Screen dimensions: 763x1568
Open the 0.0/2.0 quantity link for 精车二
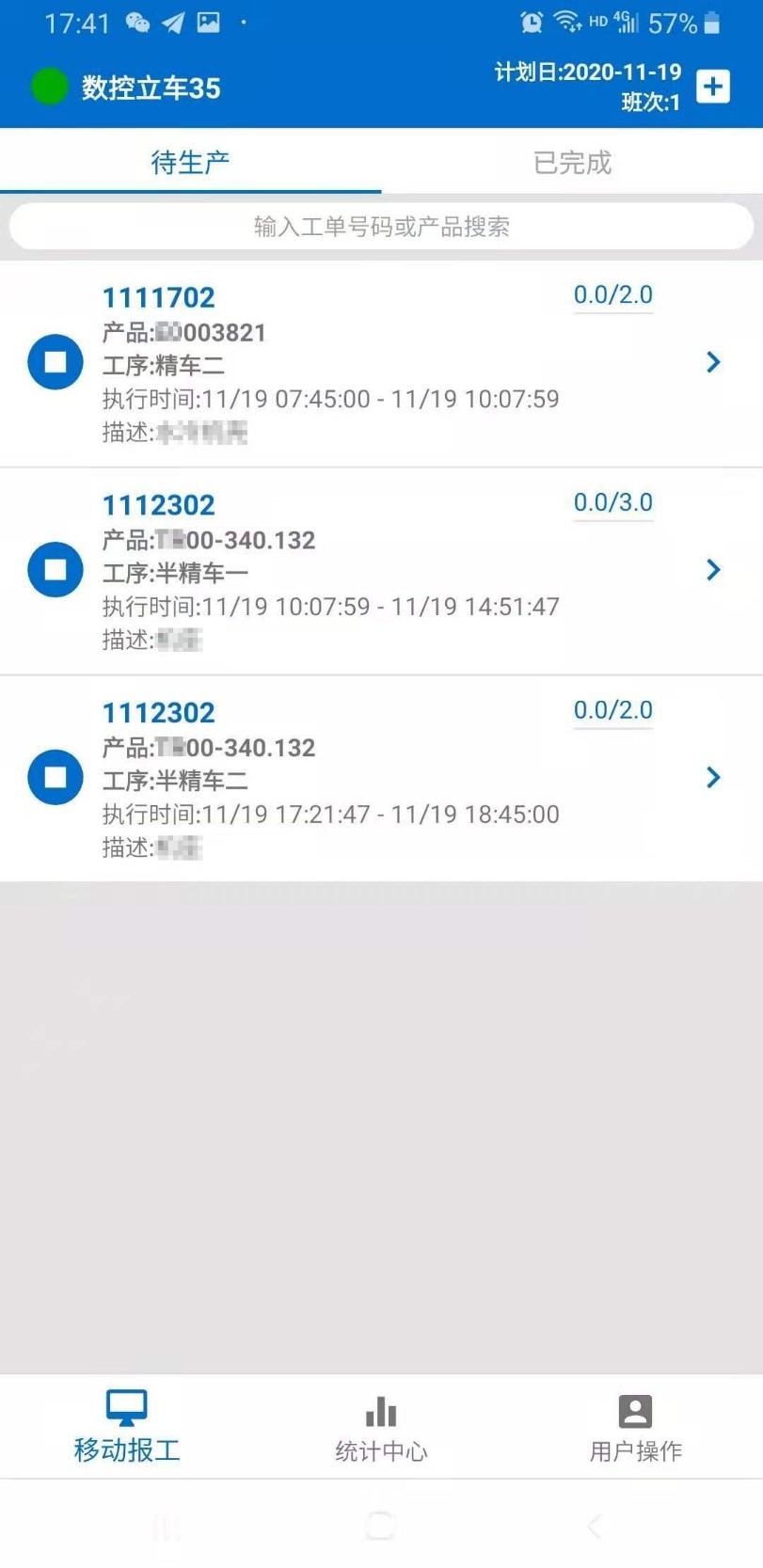[x=613, y=295]
